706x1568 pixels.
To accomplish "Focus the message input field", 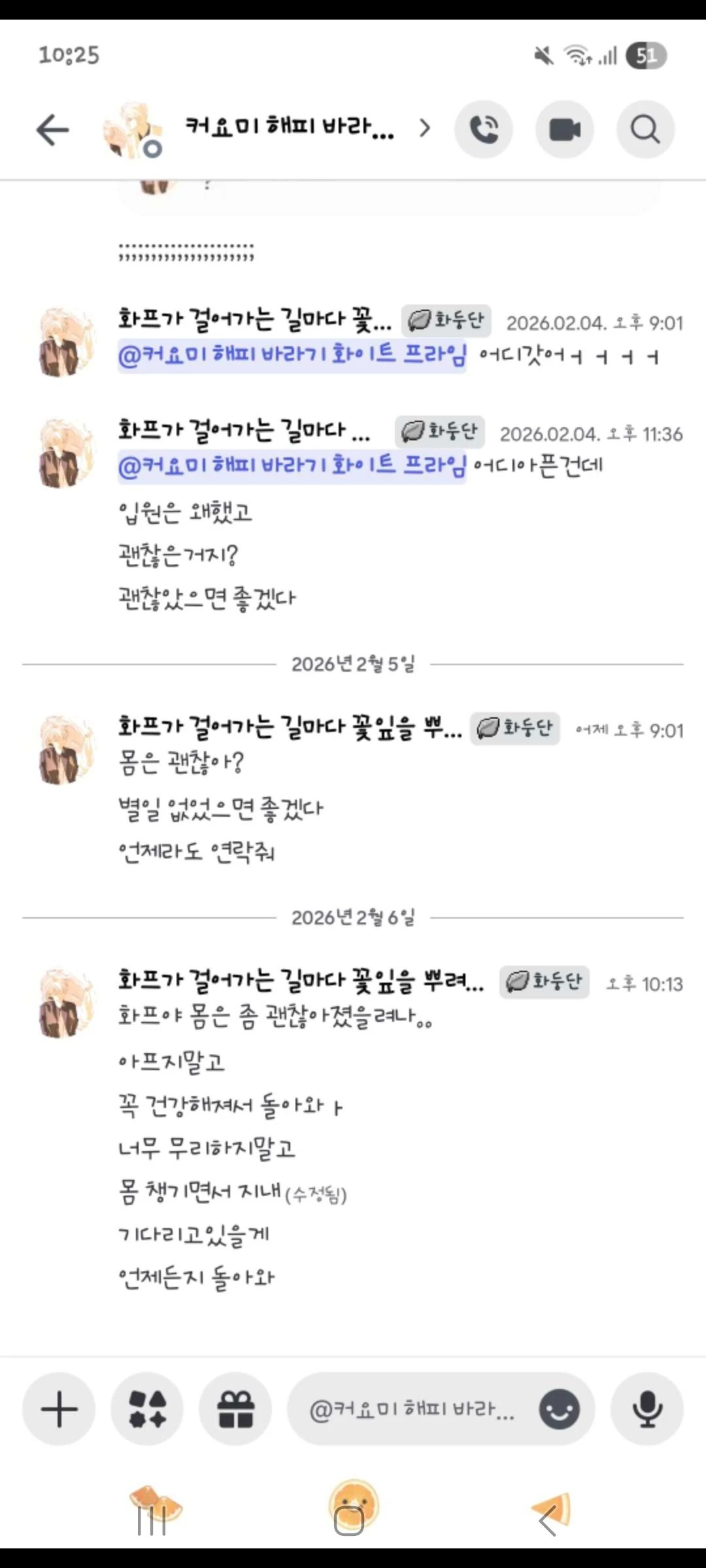I will 412,1409.
